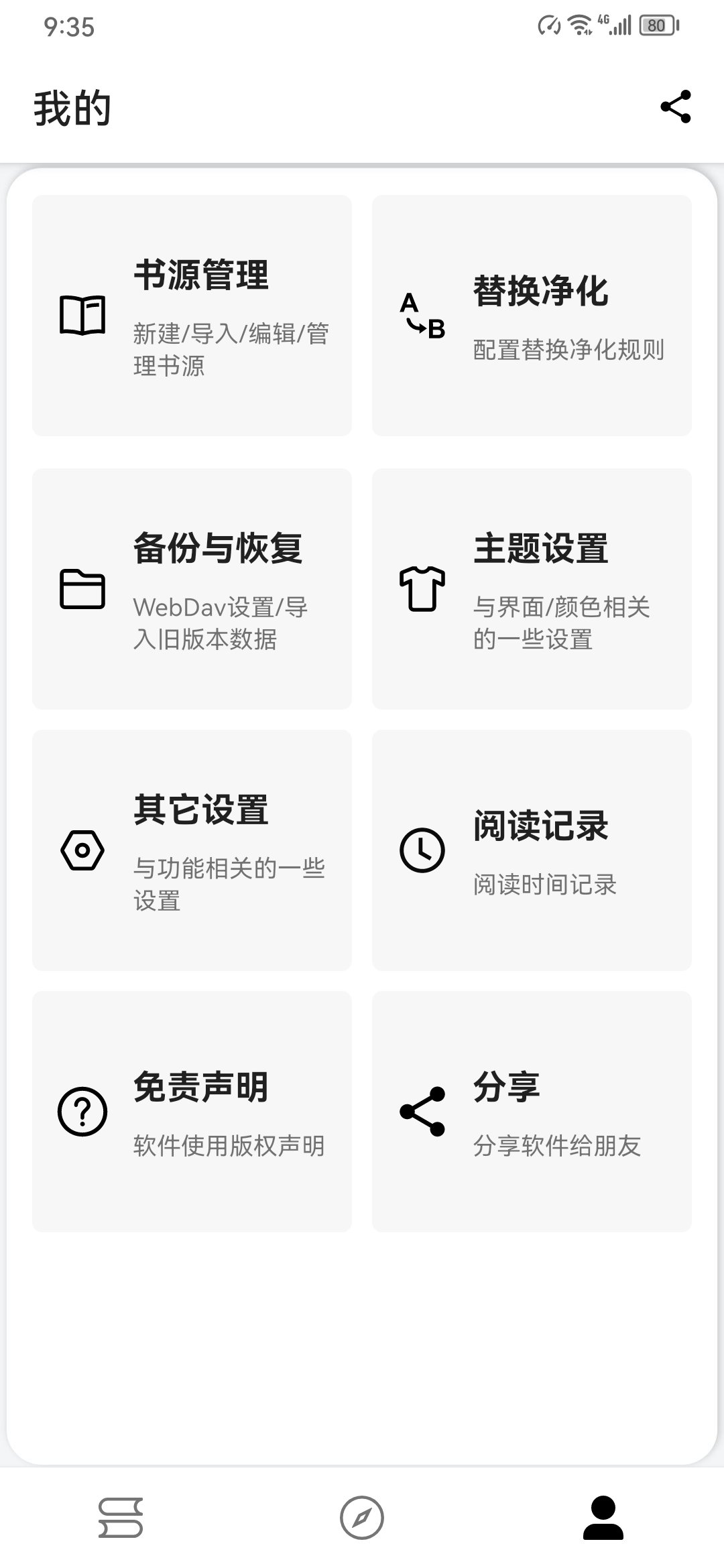Open 主题设置 theme settings
Screen dimensions: 724x1568
point(532,589)
